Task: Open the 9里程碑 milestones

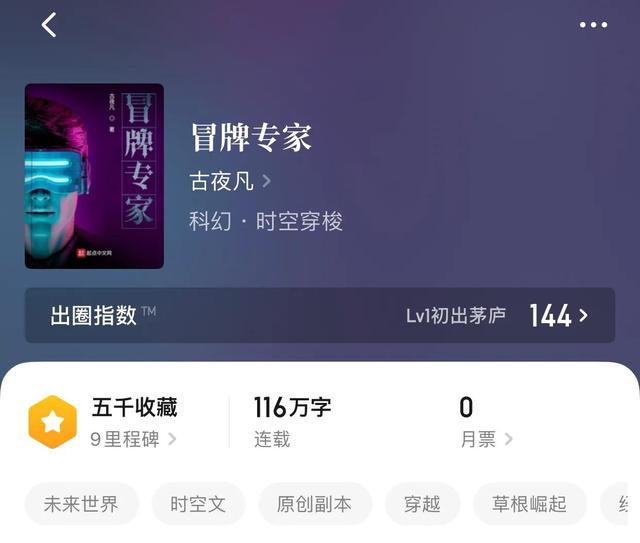Action: [133, 439]
